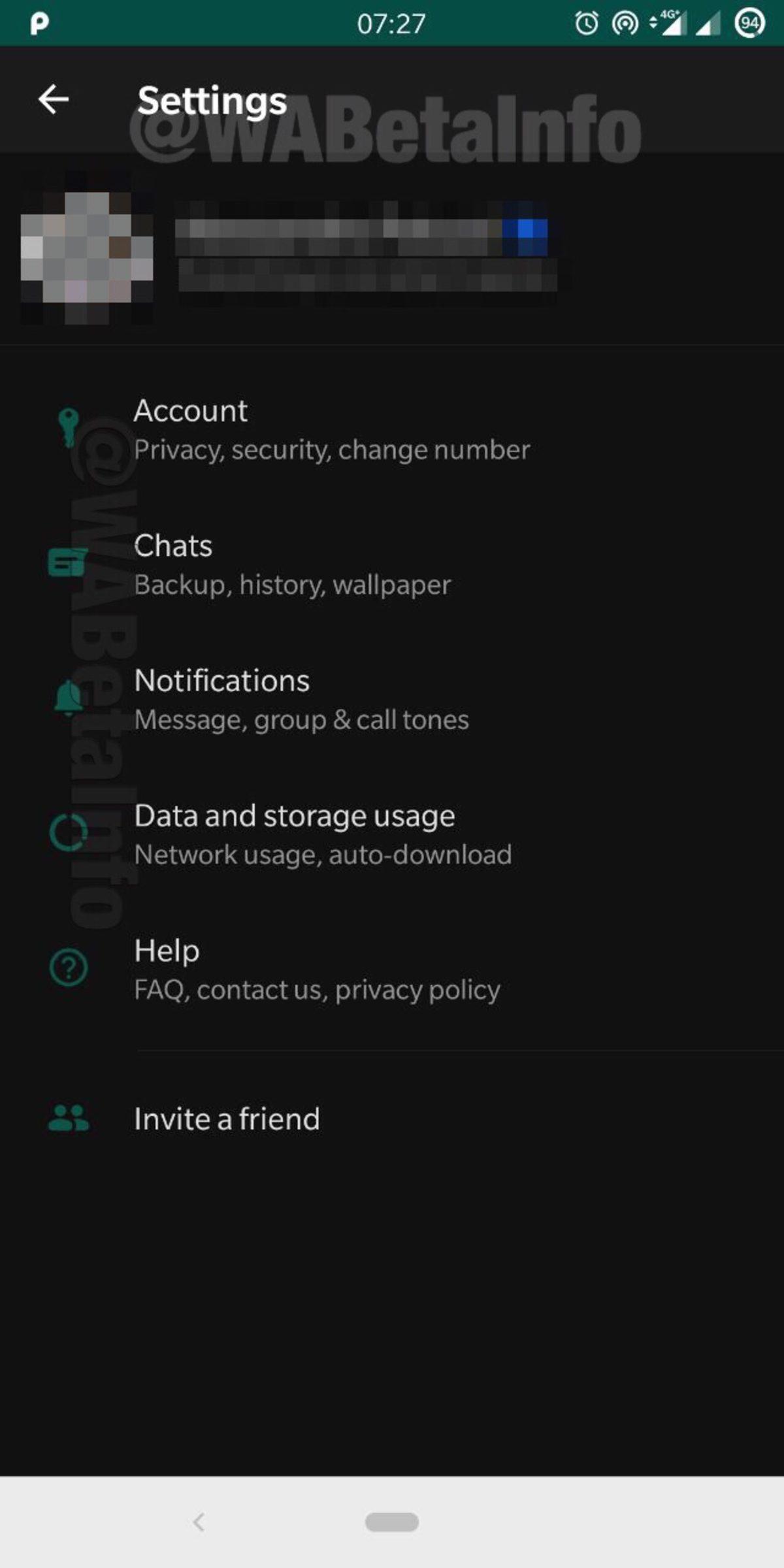
Task: Tap the back arrow in the Settings header
Action: coord(54,99)
